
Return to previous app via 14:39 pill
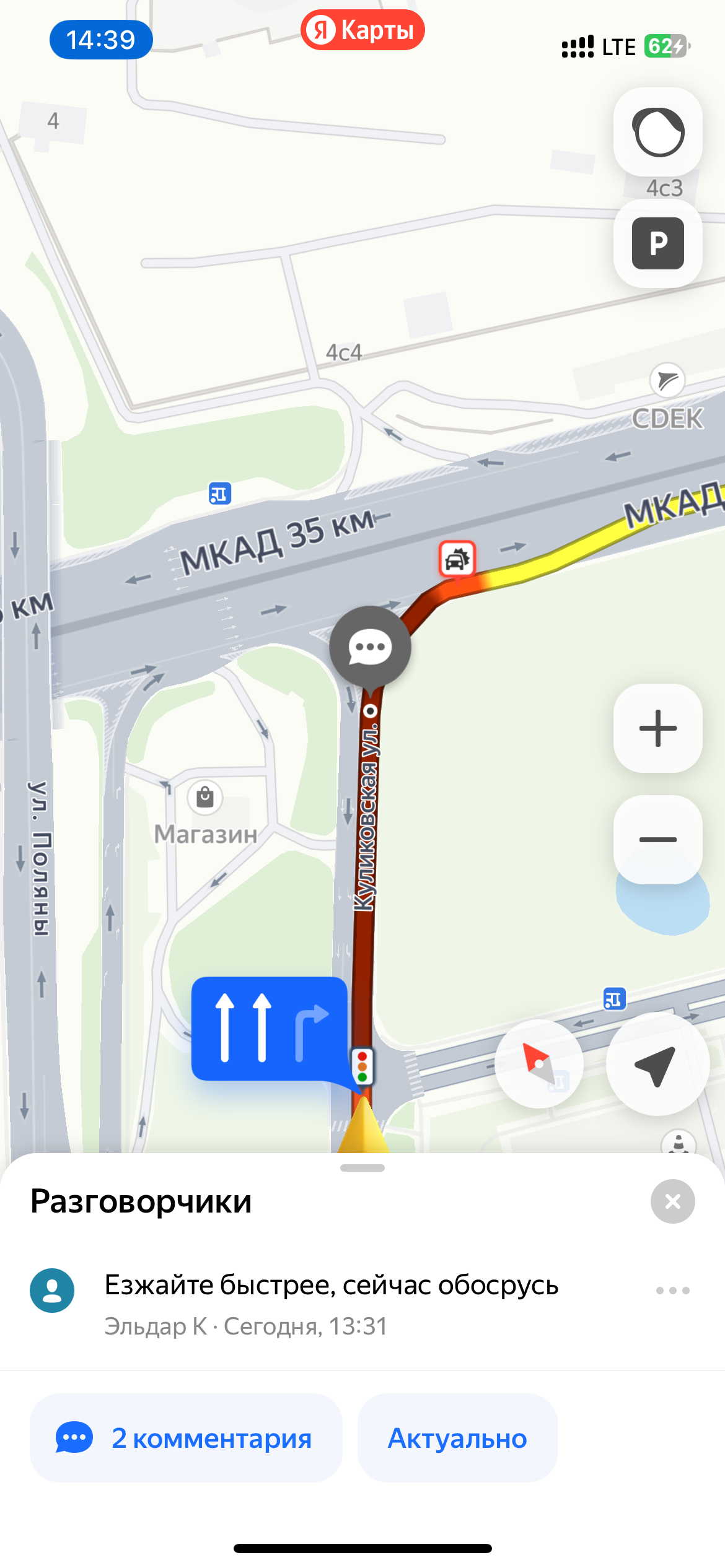click(x=101, y=40)
